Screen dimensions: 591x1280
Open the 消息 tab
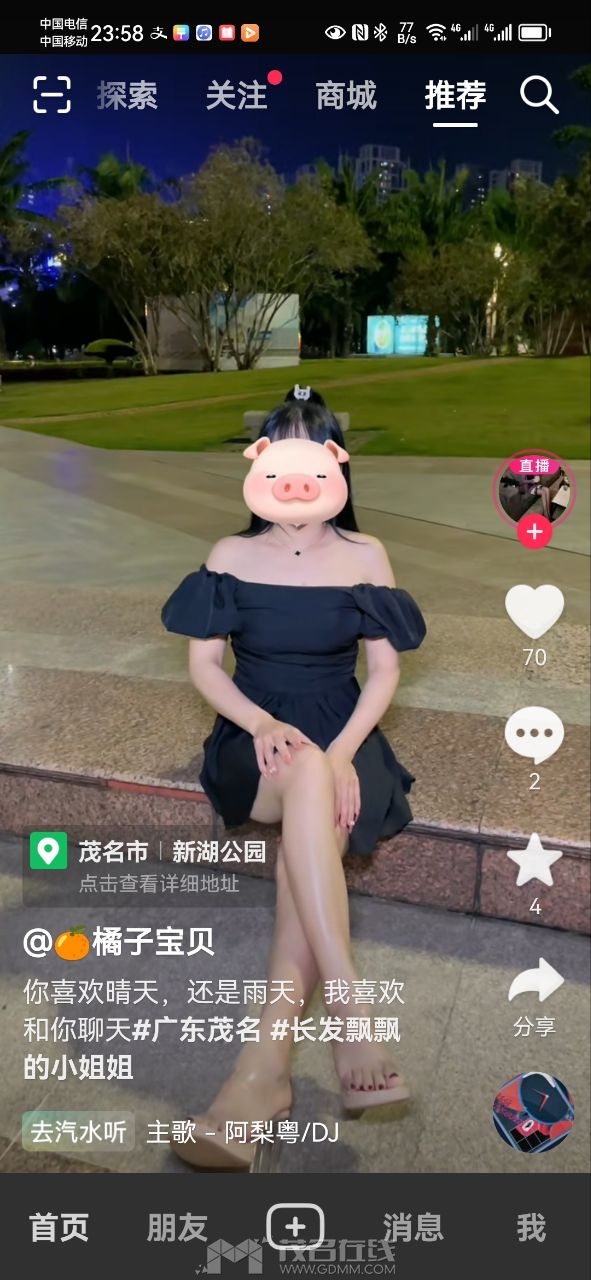pyautogui.click(x=413, y=1228)
